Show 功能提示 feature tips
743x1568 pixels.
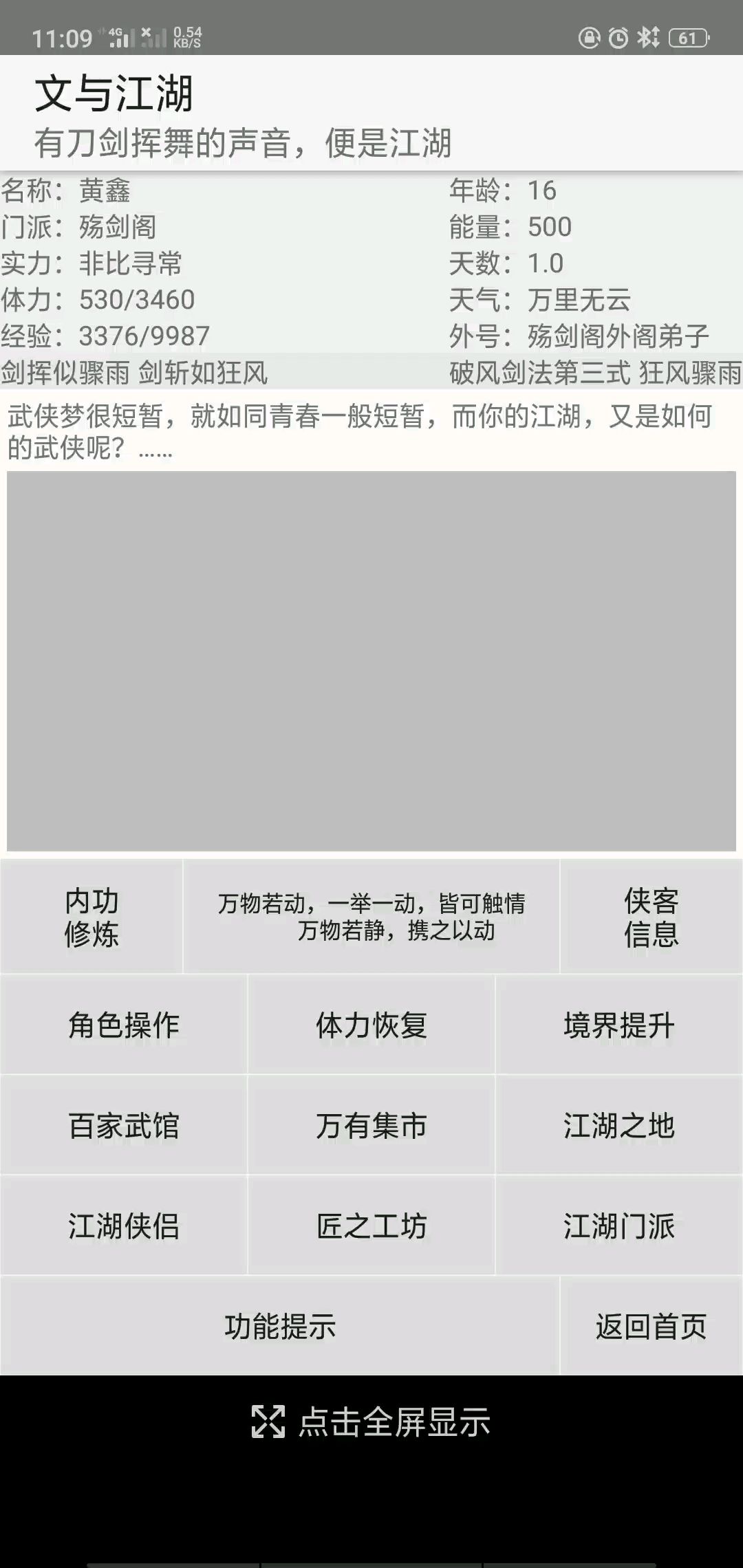[x=280, y=1326]
